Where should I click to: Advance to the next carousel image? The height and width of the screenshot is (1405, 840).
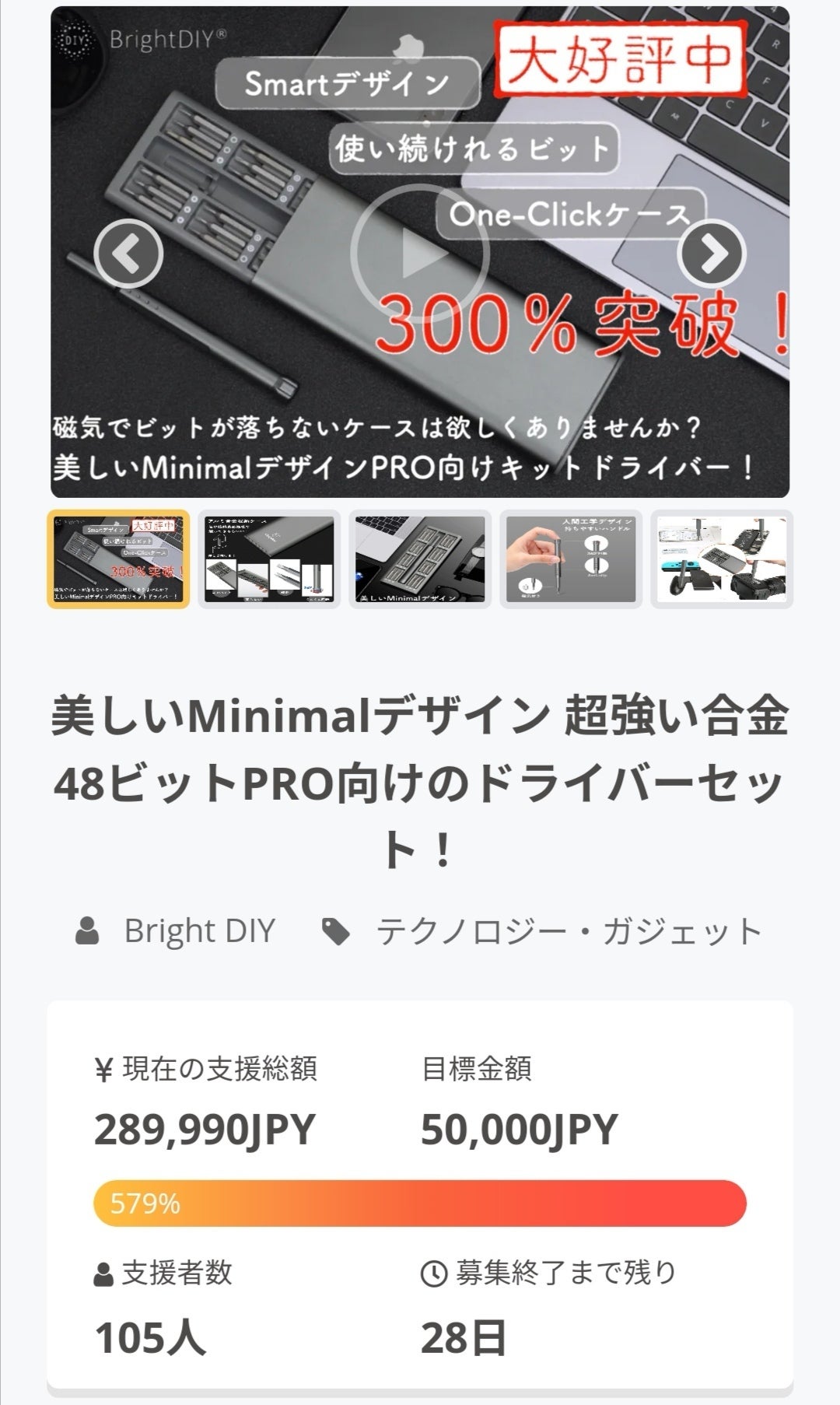pos(712,254)
